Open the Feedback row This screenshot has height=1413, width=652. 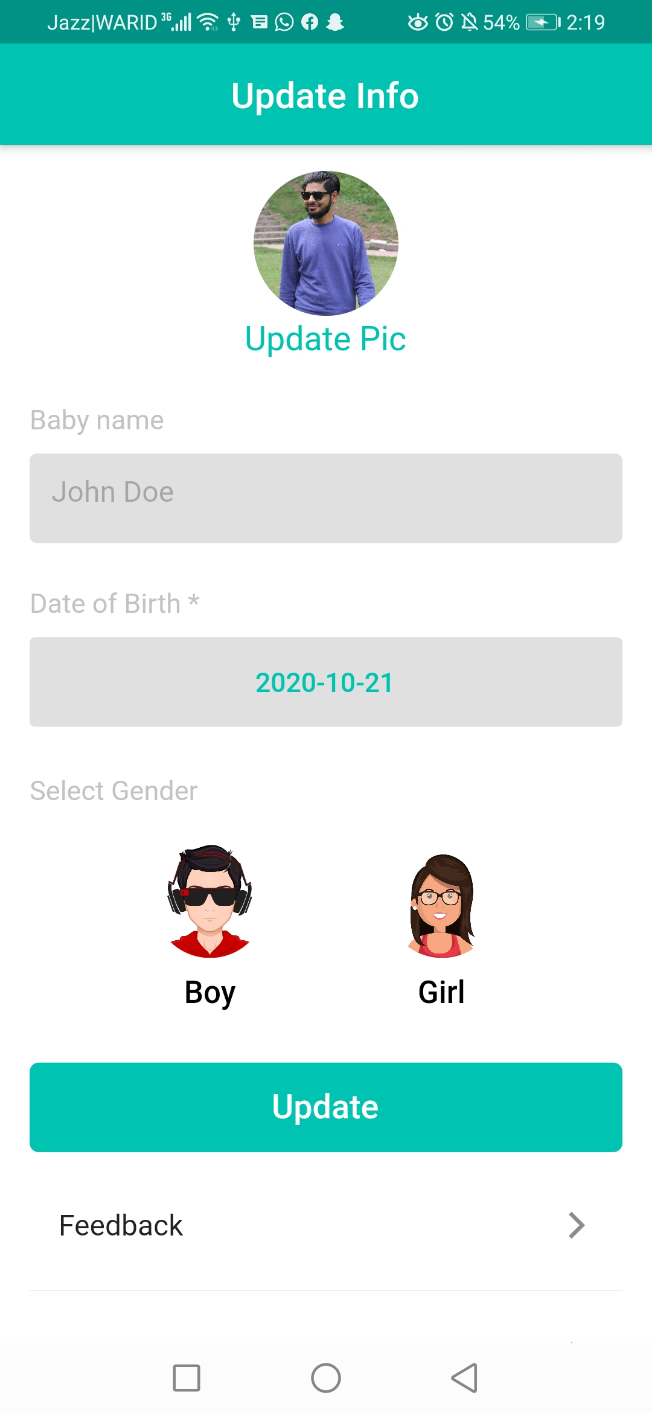[326, 1226]
